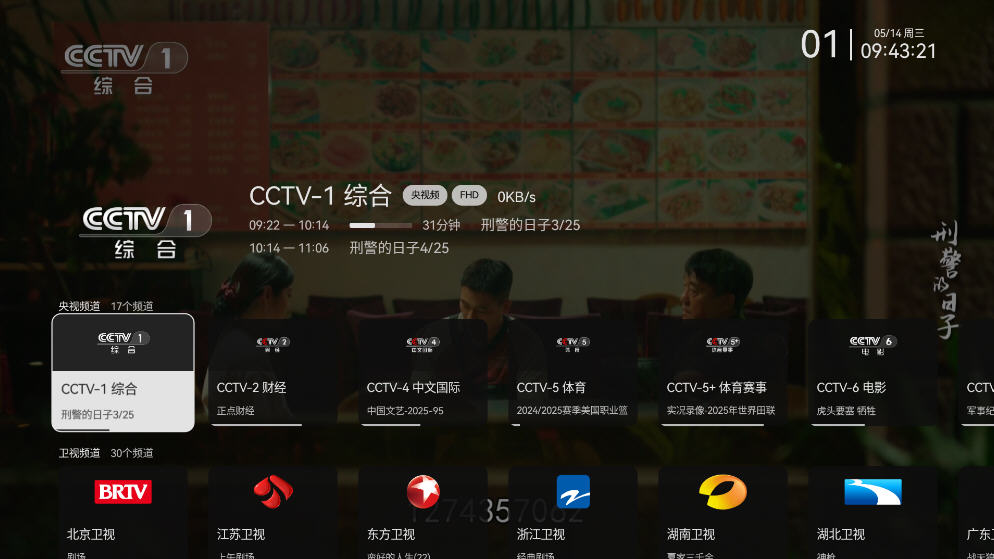
Task: Watch 湖南卫视 channel
Action: coord(723,511)
